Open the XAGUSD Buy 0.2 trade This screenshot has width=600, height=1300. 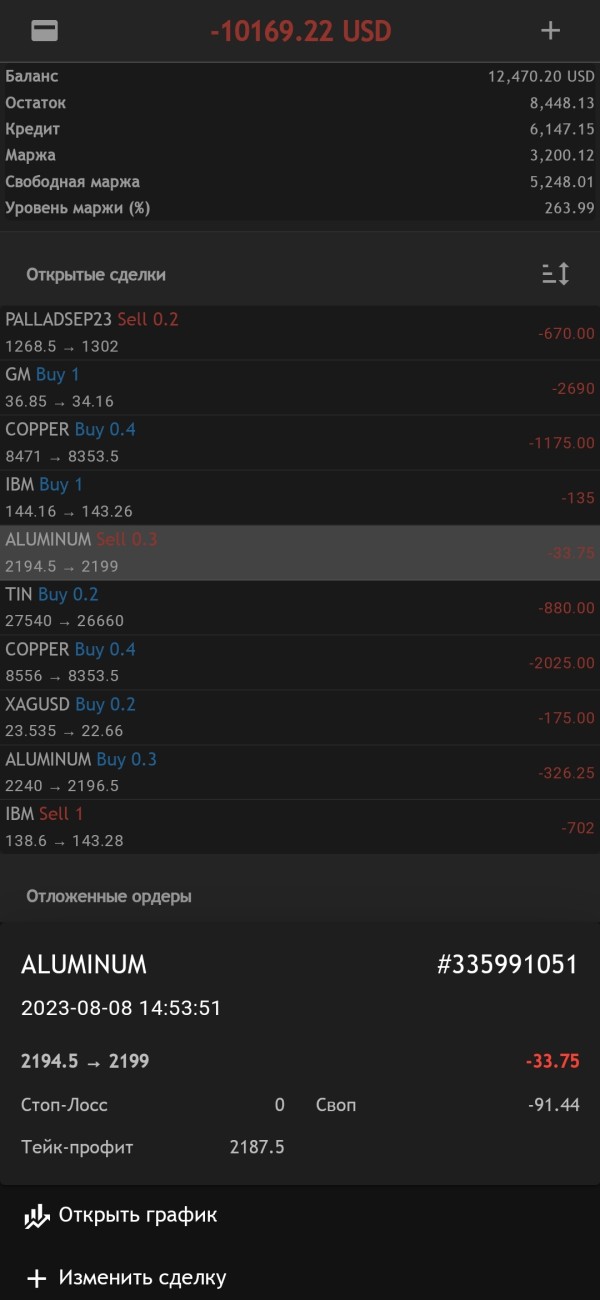click(300, 718)
